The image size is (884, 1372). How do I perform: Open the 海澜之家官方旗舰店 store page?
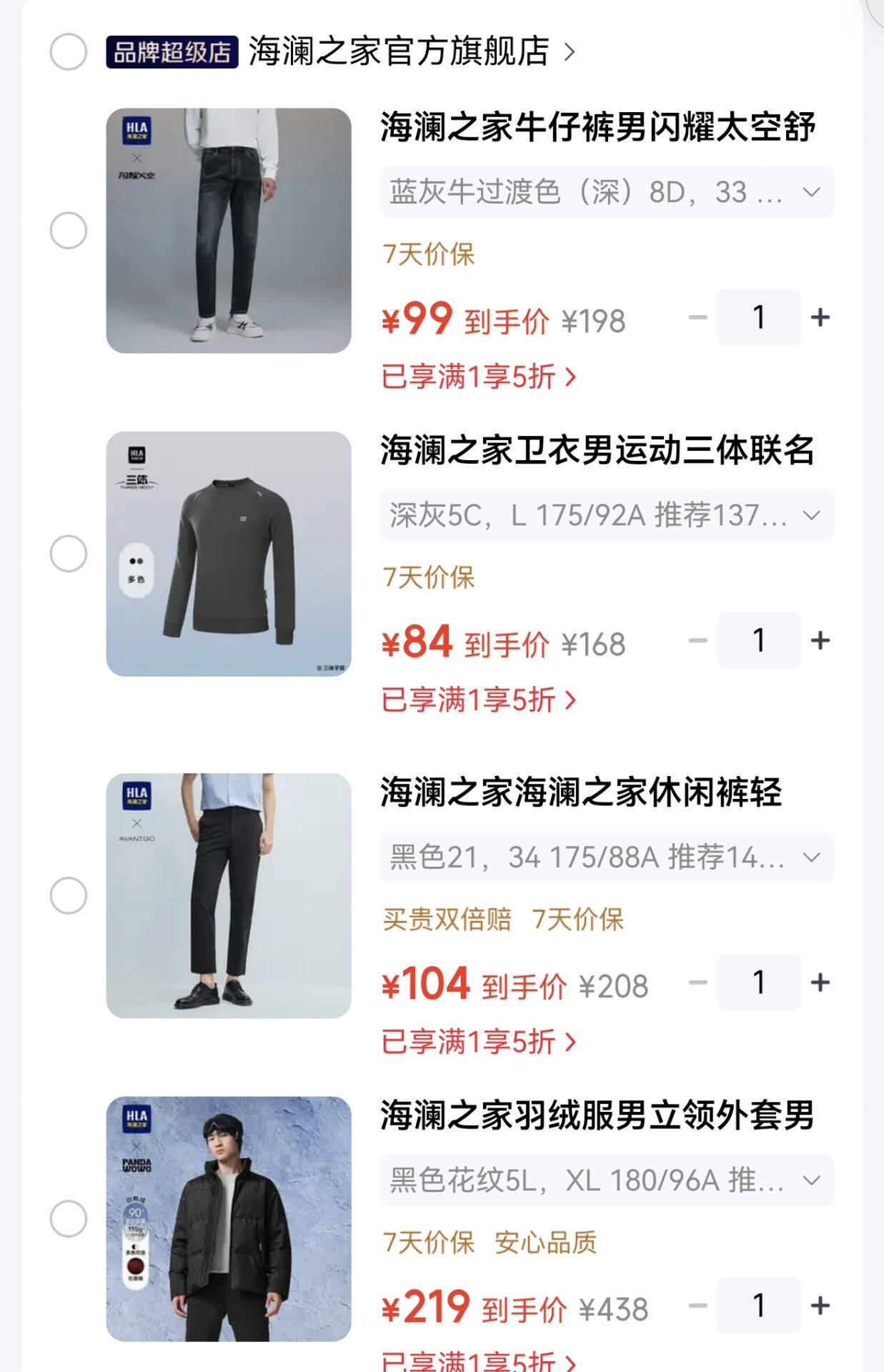[411, 51]
